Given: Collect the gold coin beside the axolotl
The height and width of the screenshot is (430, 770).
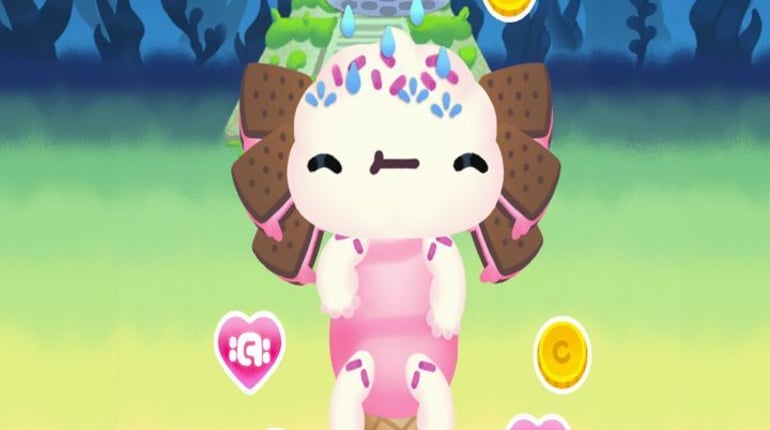Looking at the screenshot, I should click(562, 353).
